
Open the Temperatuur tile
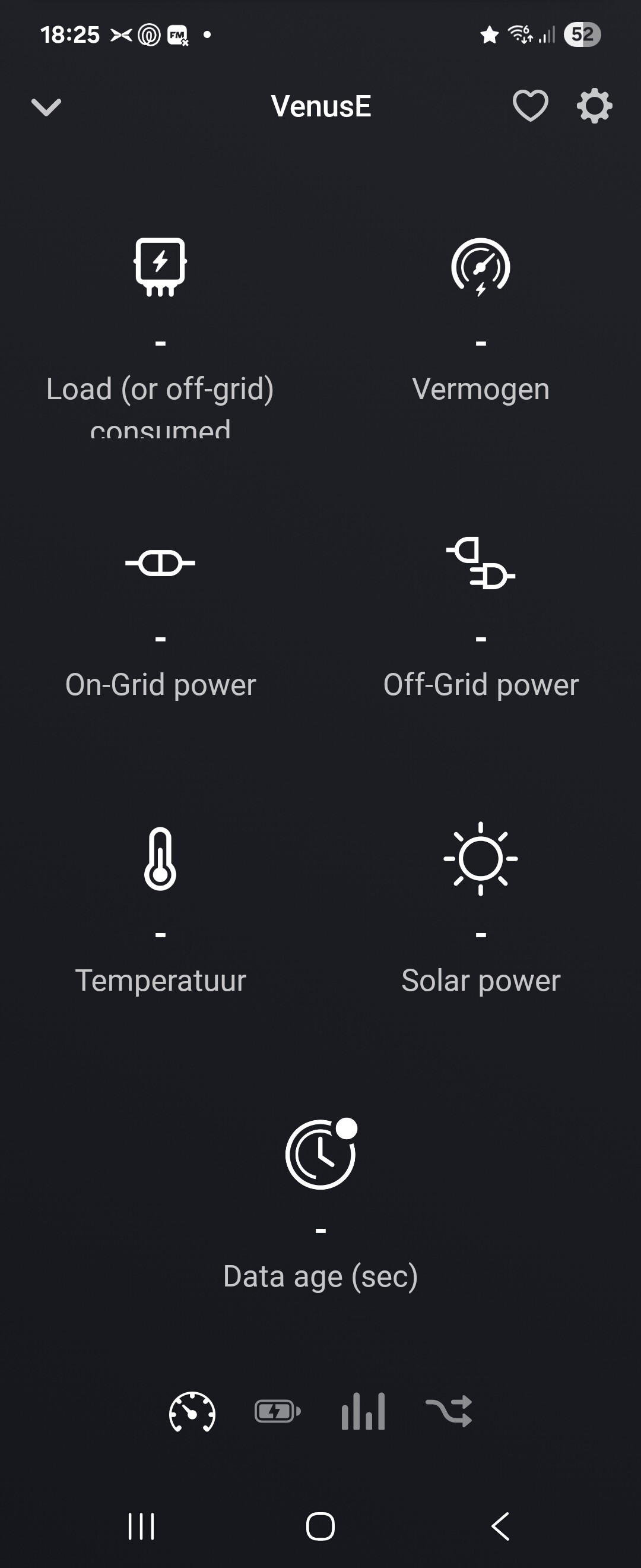pyautogui.click(x=160, y=913)
